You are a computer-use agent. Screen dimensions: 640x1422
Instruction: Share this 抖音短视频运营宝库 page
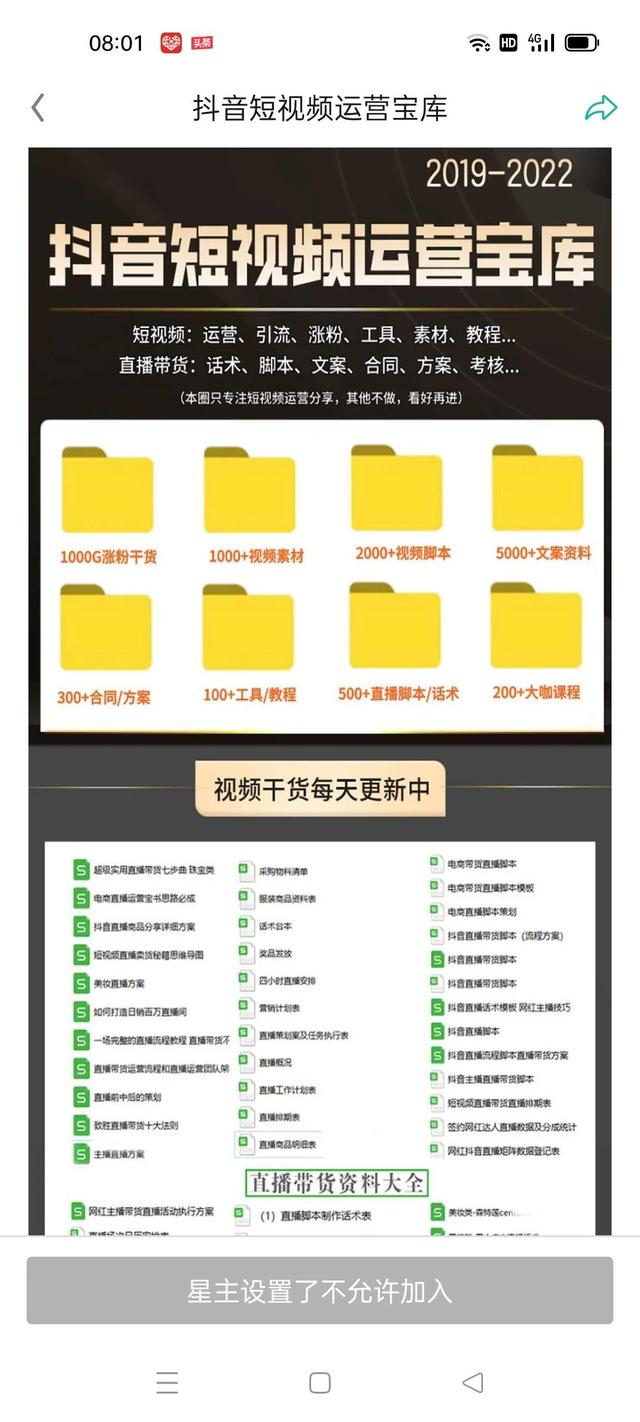point(601,108)
